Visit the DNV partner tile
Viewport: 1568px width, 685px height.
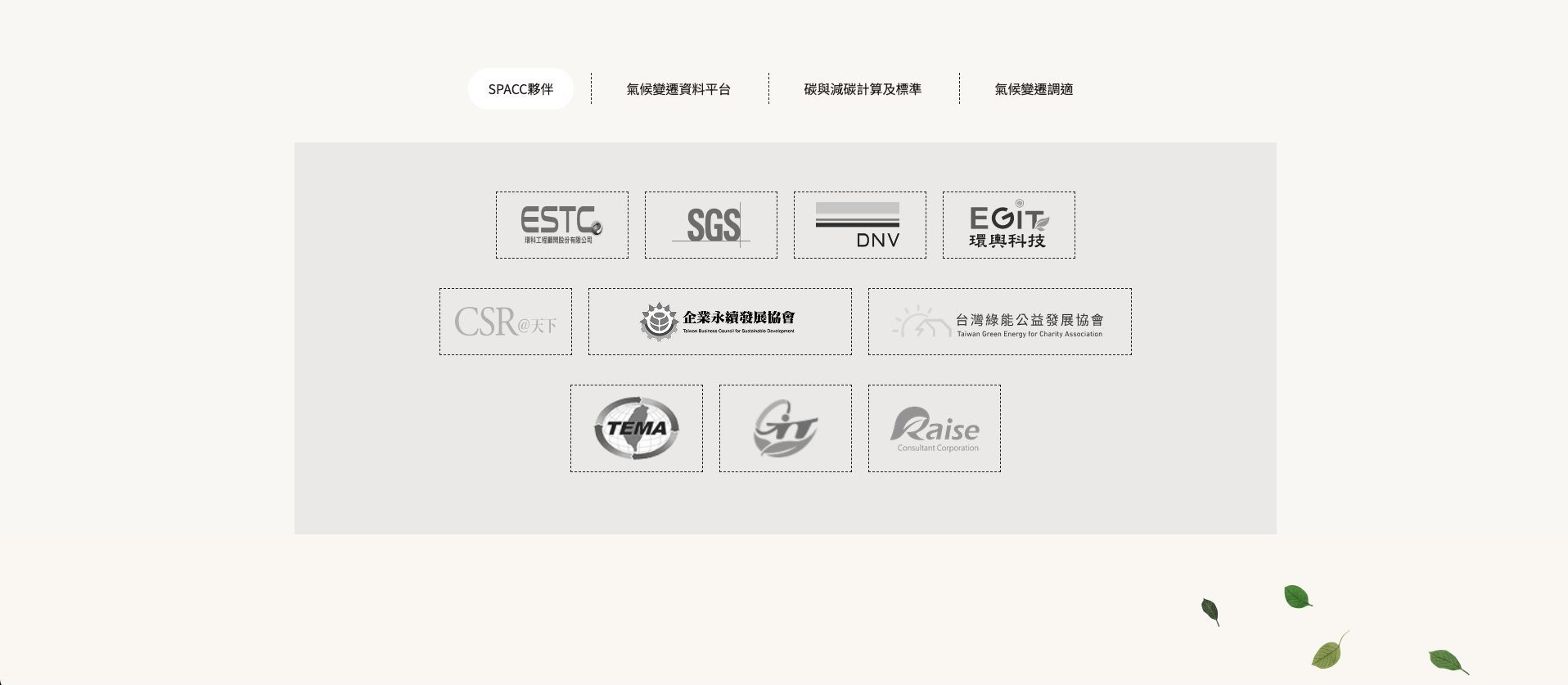pos(860,225)
